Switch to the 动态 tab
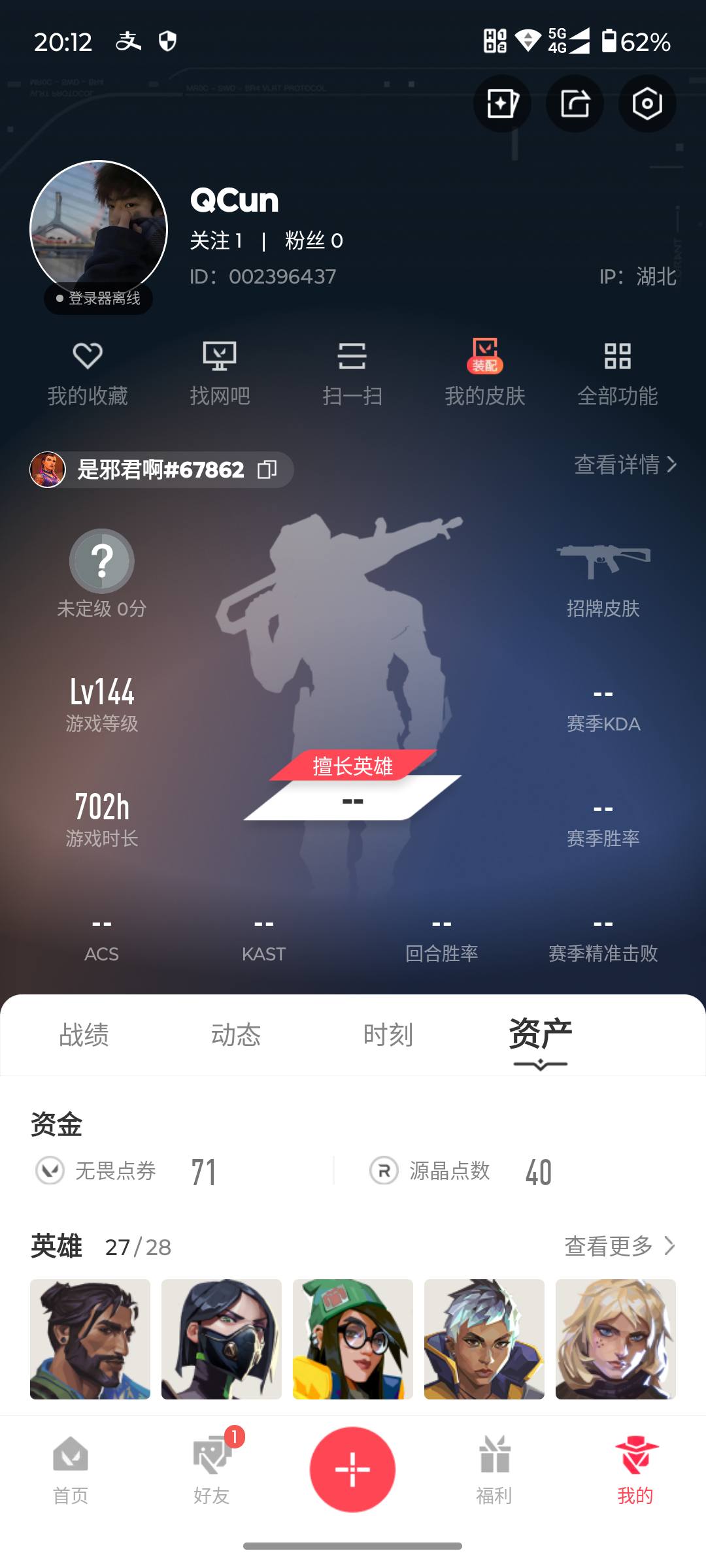This screenshot has height=1568, width=706. [x=237, y=1034]
